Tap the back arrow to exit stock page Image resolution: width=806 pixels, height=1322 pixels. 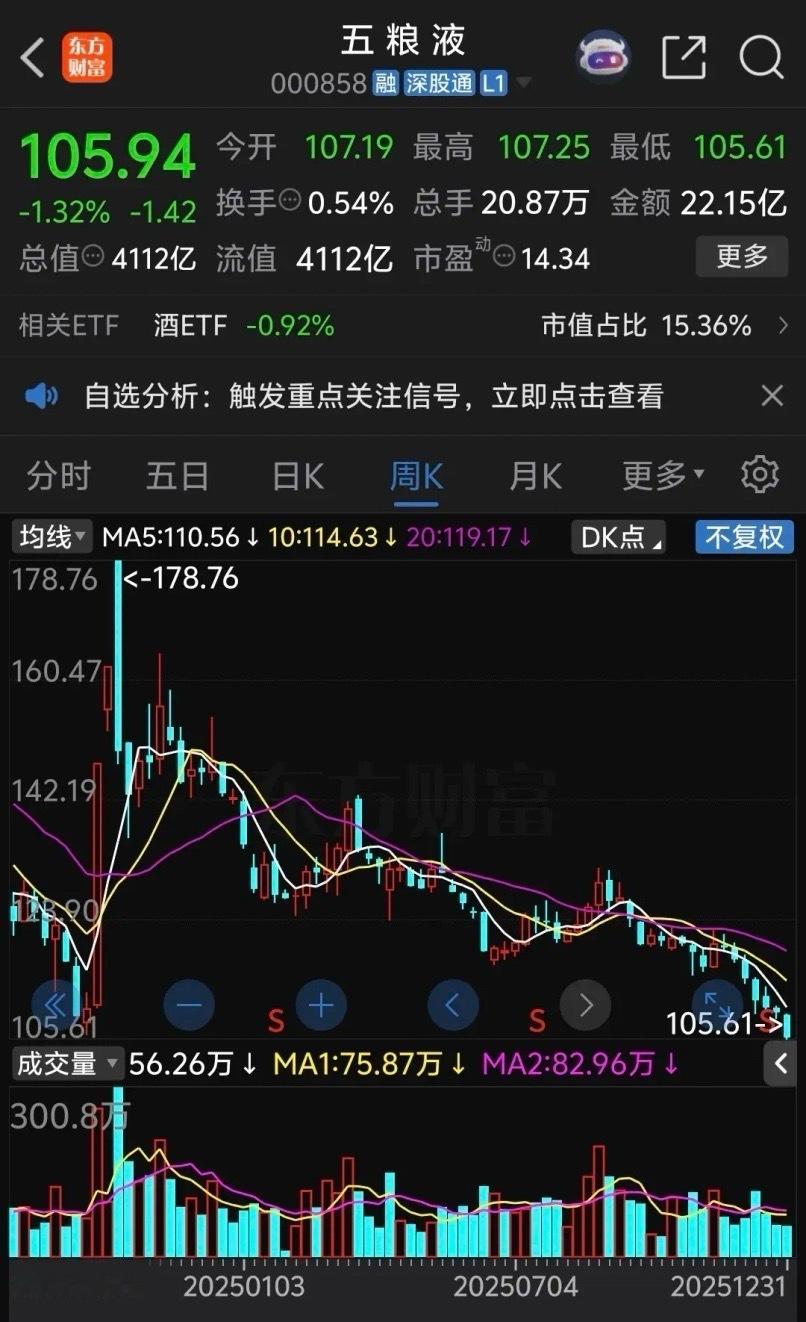(x=30, y=58)
